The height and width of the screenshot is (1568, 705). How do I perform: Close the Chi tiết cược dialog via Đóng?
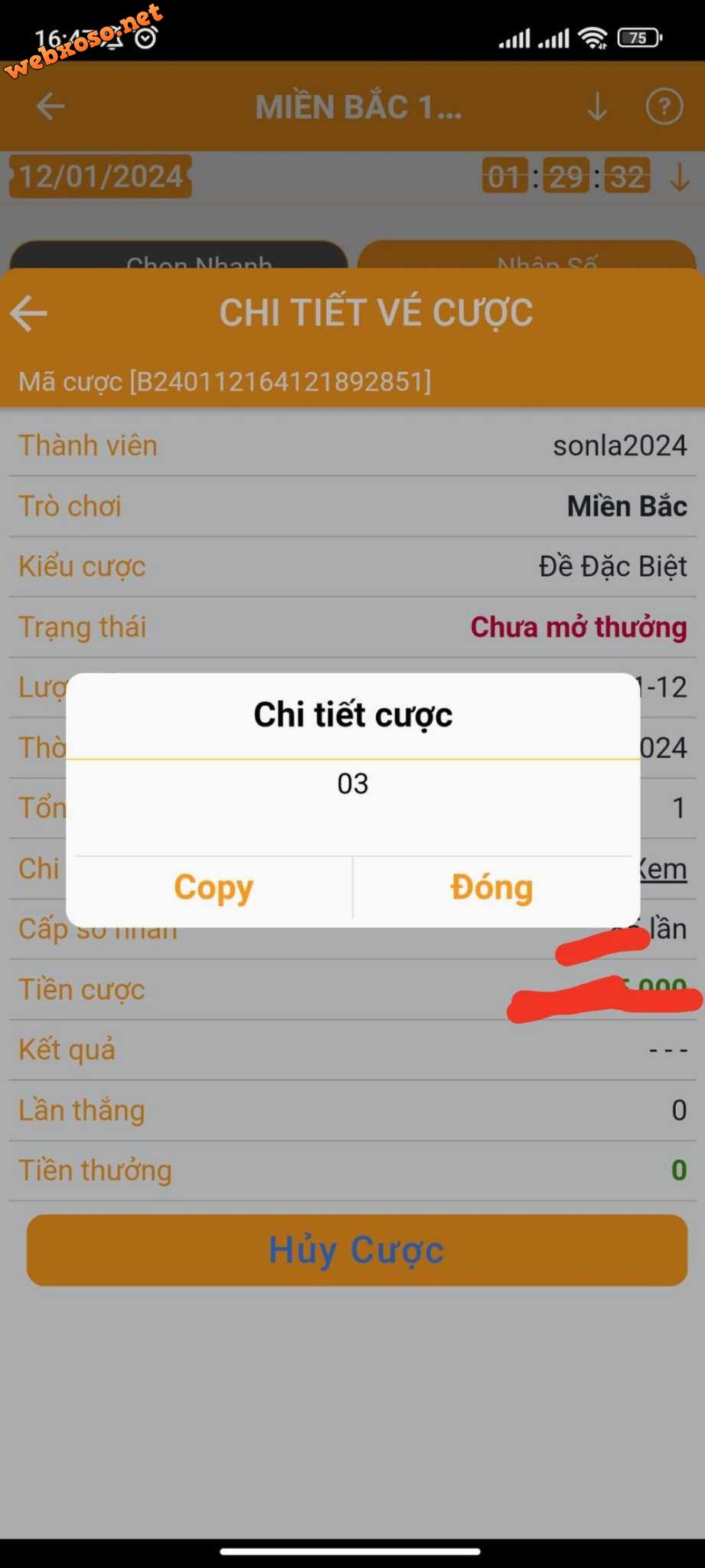click(x=491, y=888)
